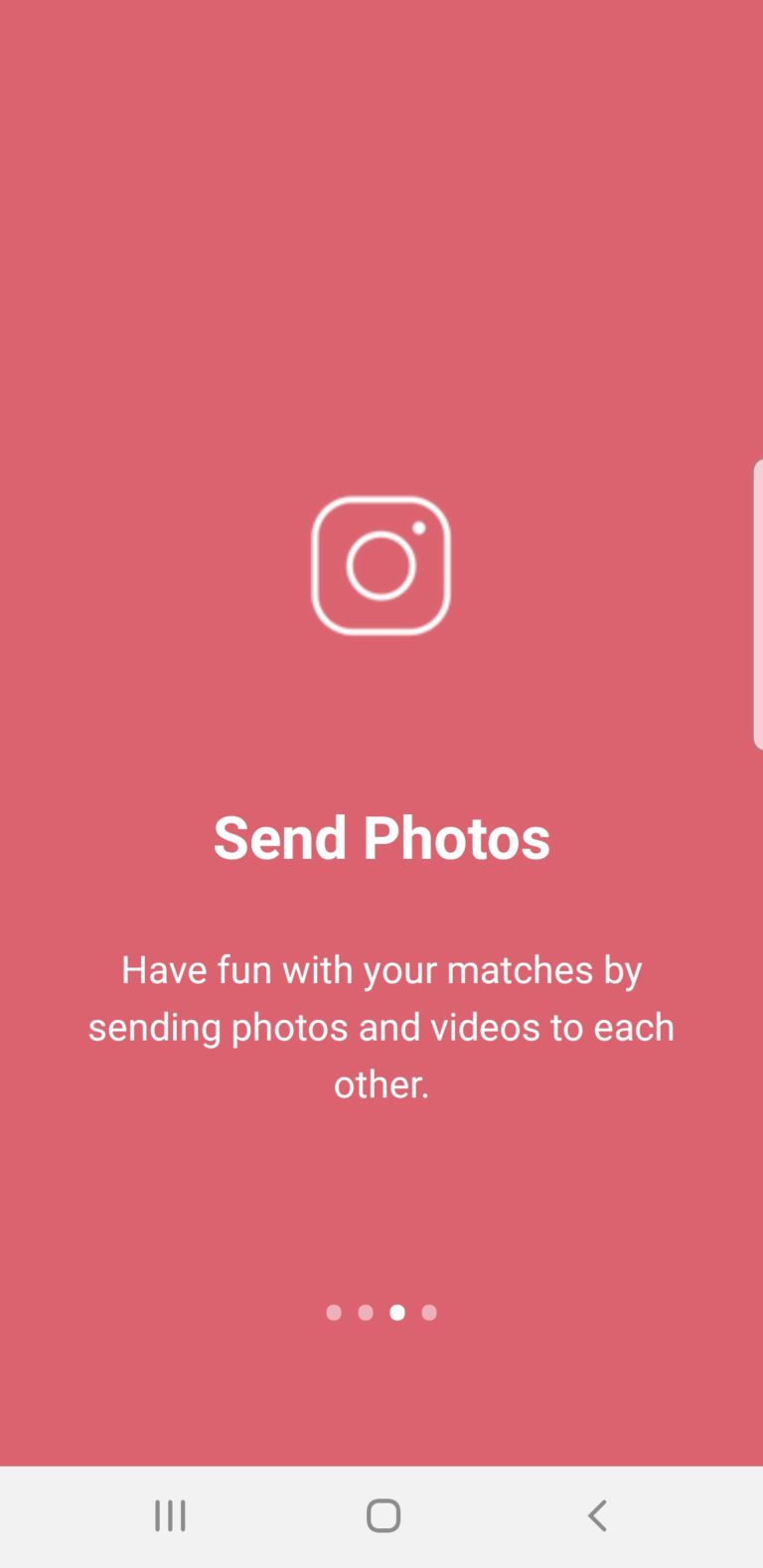Screen dimensions: 763x1568
Task: Select the active third page indicator dot
Action: pos(397,1312)
